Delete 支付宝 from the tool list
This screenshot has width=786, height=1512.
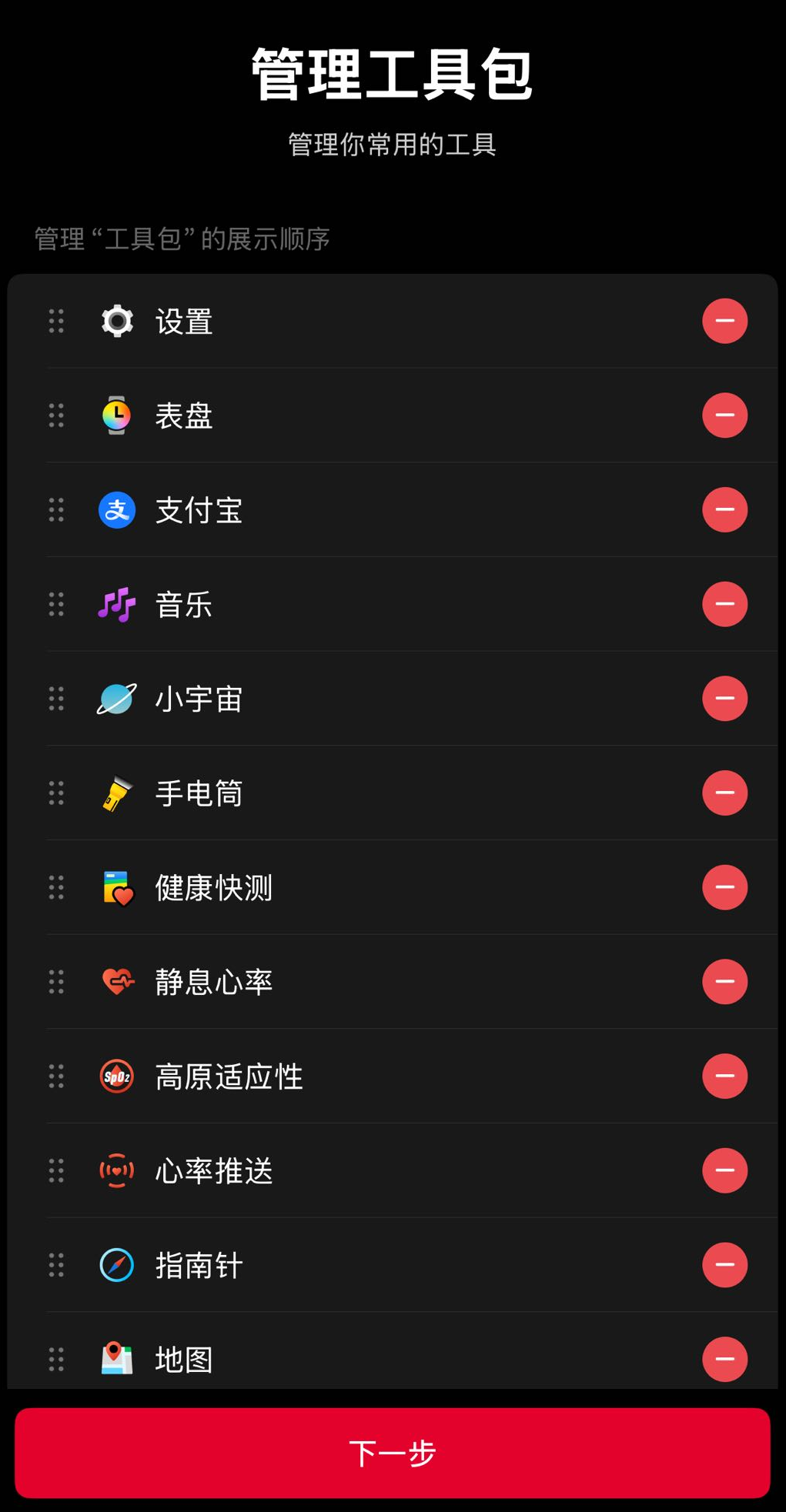click(x=724, y=509)
